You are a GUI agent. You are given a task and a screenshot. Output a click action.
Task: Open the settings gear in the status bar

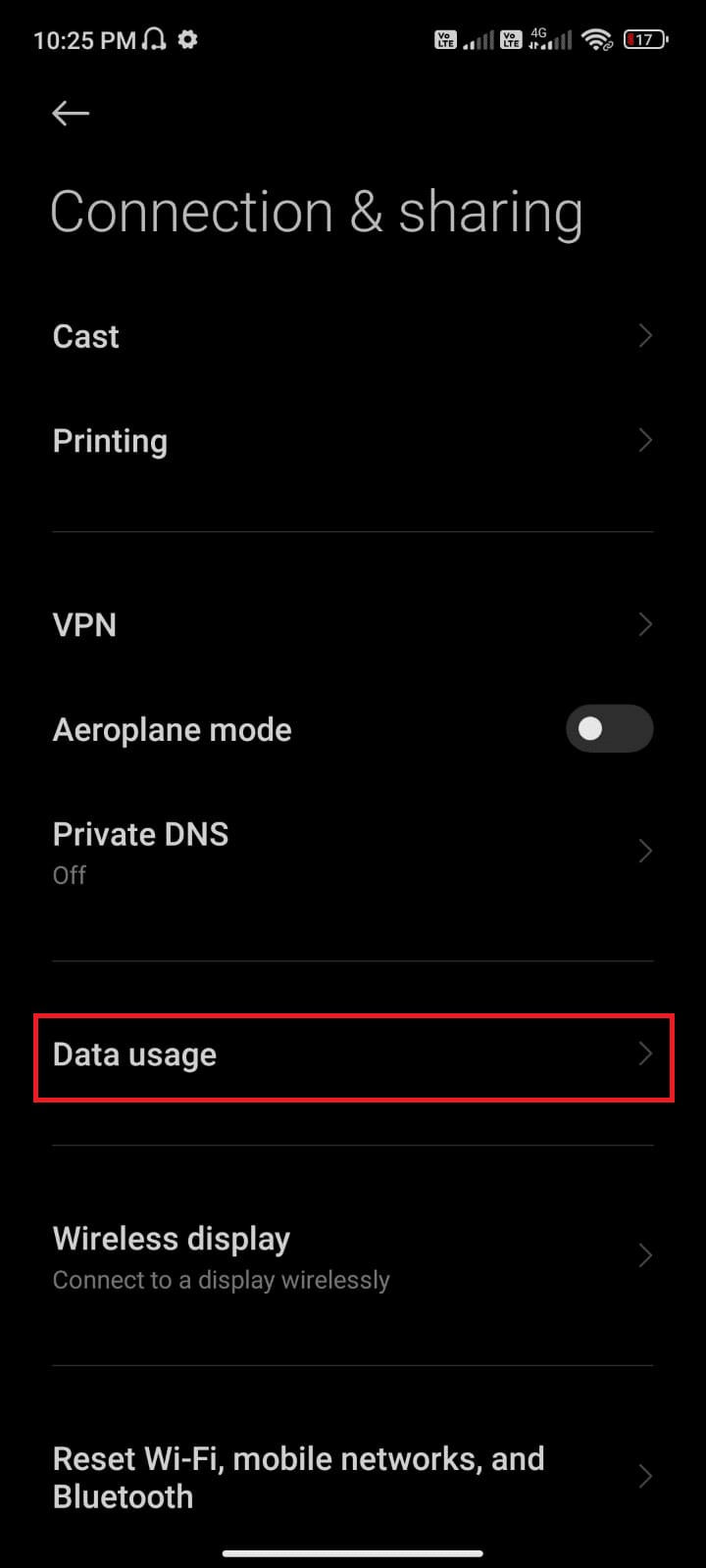tap(185, 39)
